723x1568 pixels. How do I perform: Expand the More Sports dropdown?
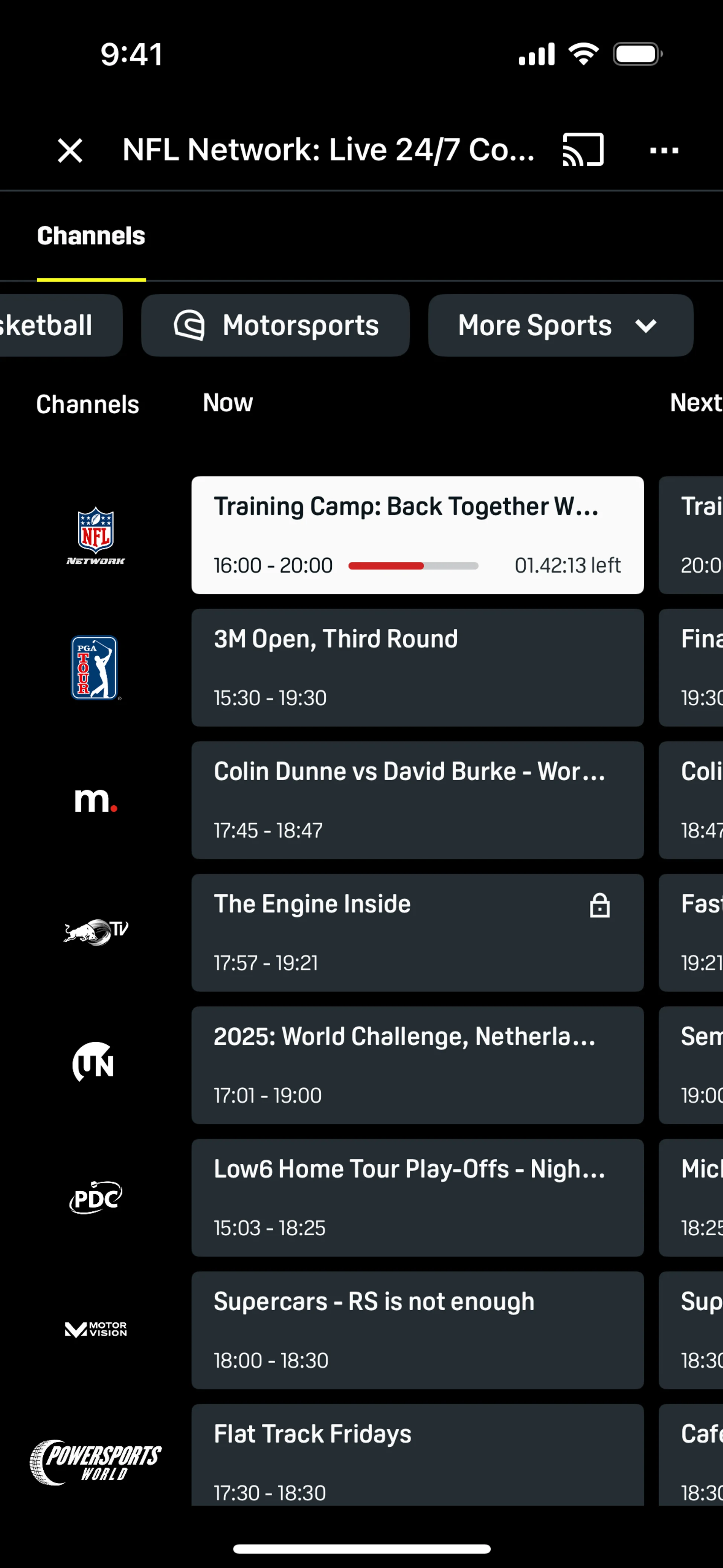pos(560,325)
